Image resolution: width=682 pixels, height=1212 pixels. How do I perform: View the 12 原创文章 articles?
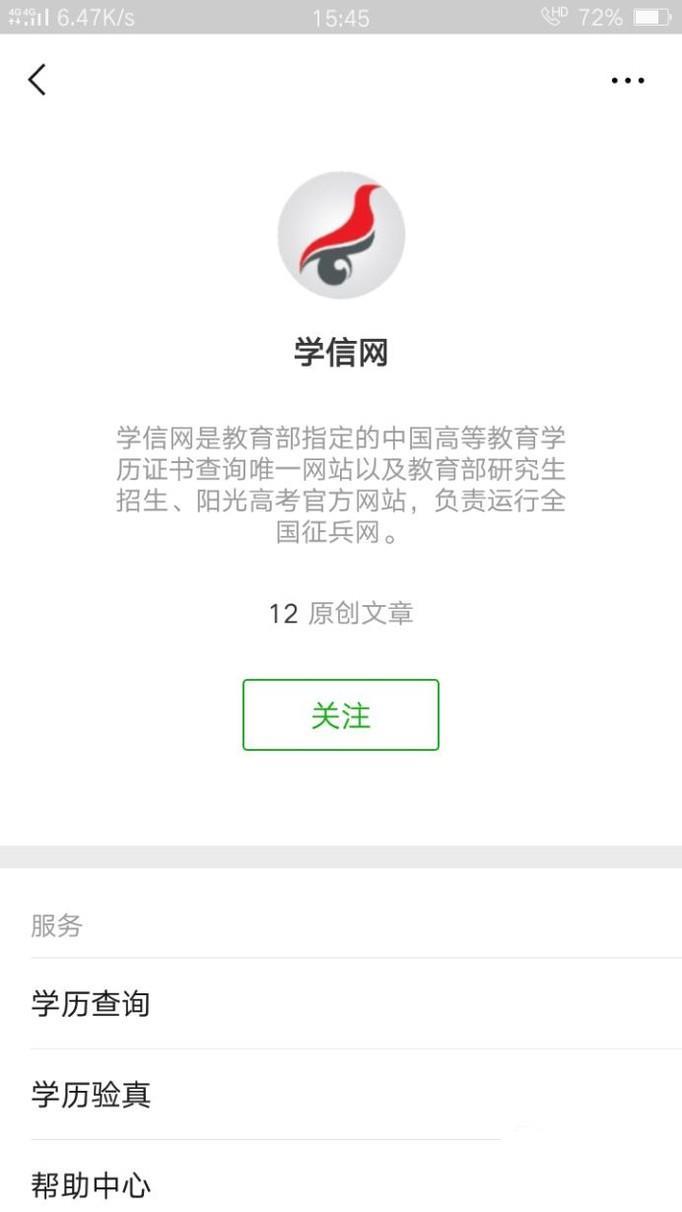pos(340,613)
